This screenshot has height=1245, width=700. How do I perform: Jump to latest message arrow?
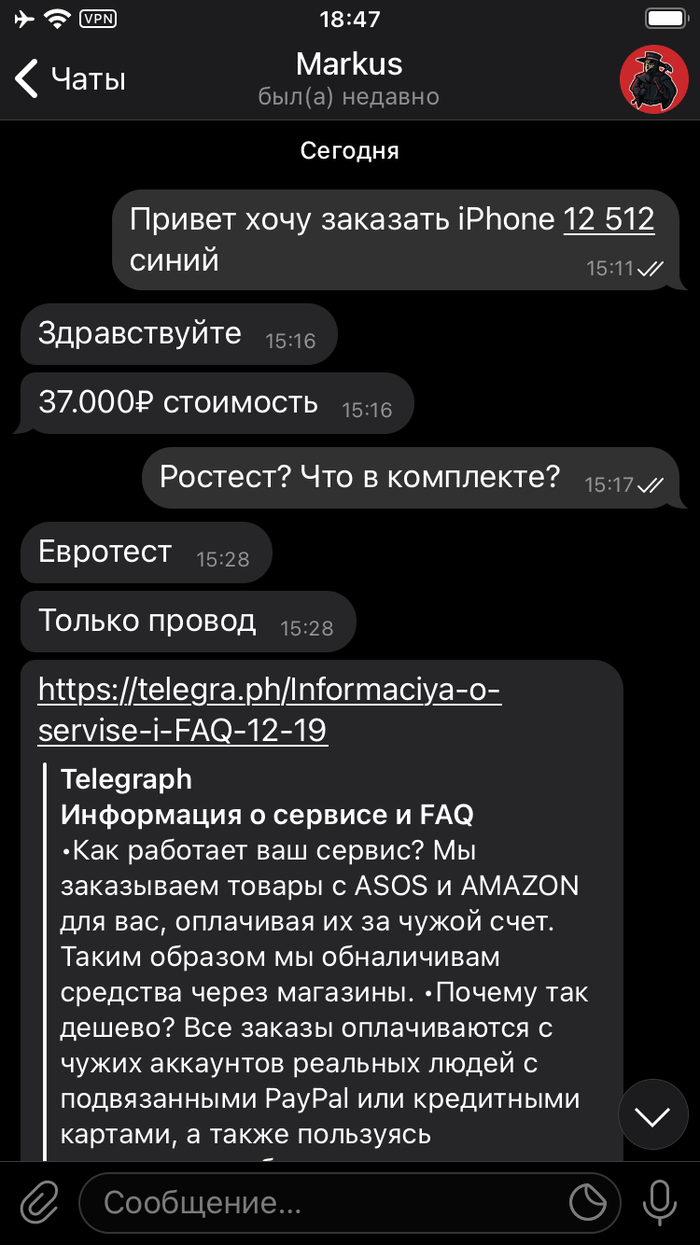[x=653, y=1115]
